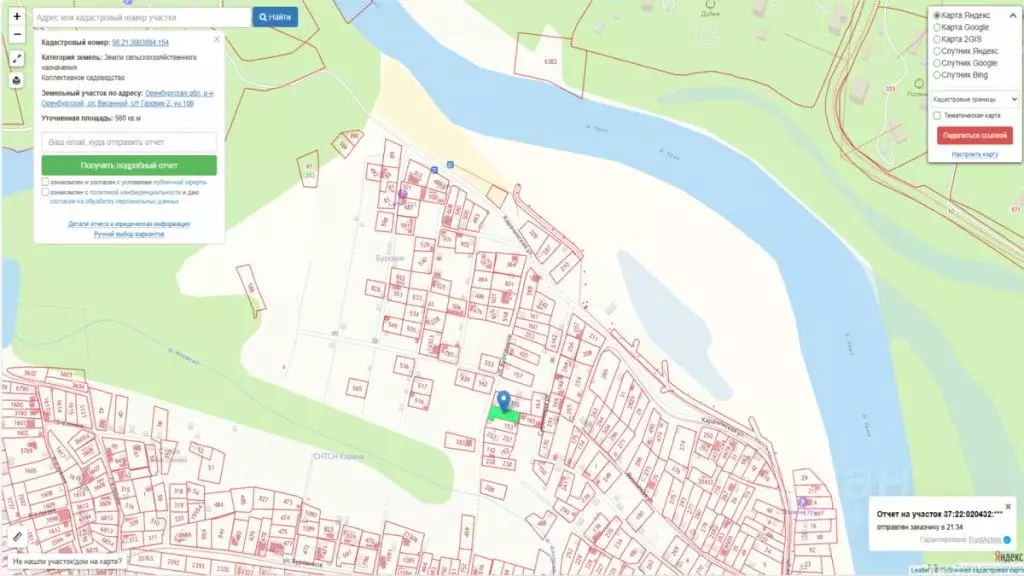
Task: Tap the Найти search button
Action: pyautogui.click(x=275, y=17)
